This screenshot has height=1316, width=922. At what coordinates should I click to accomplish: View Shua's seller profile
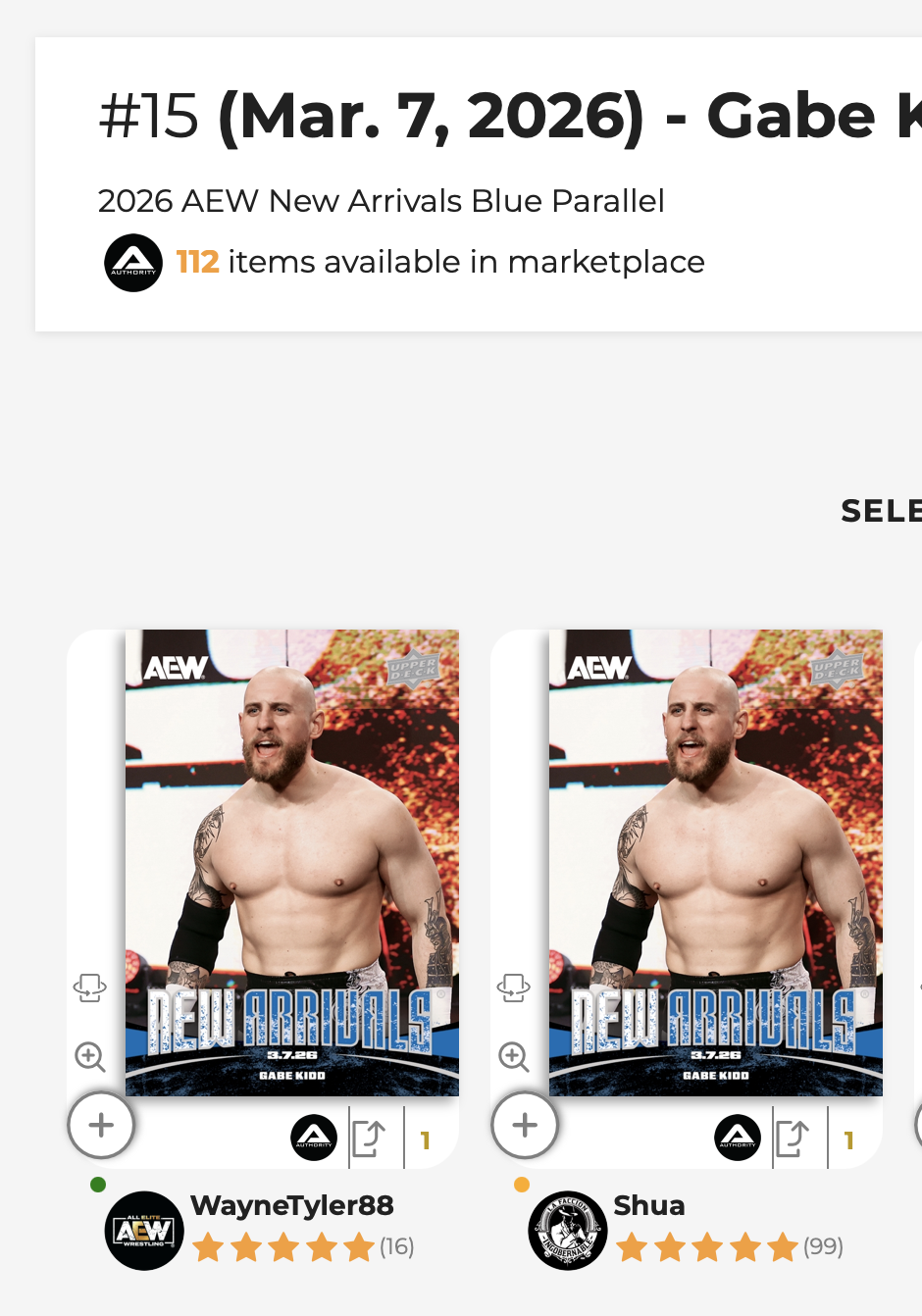pyautogui.click(x=648, y=1205)
